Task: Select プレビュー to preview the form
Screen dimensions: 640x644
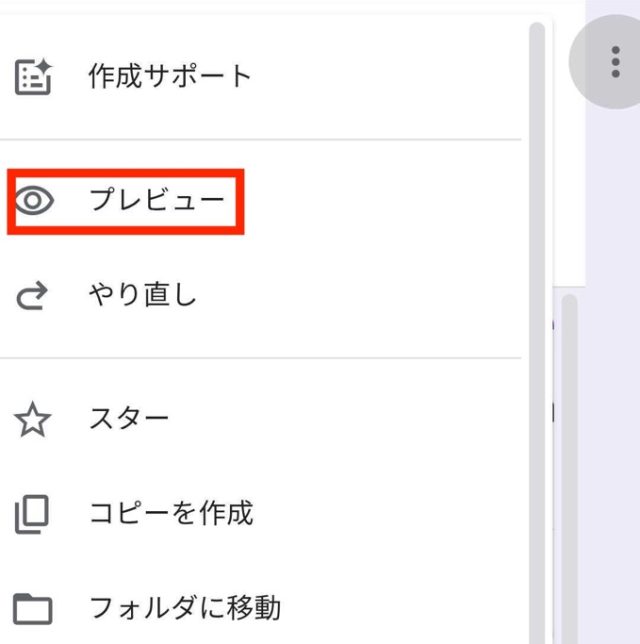Action: (x=157, y=200)
